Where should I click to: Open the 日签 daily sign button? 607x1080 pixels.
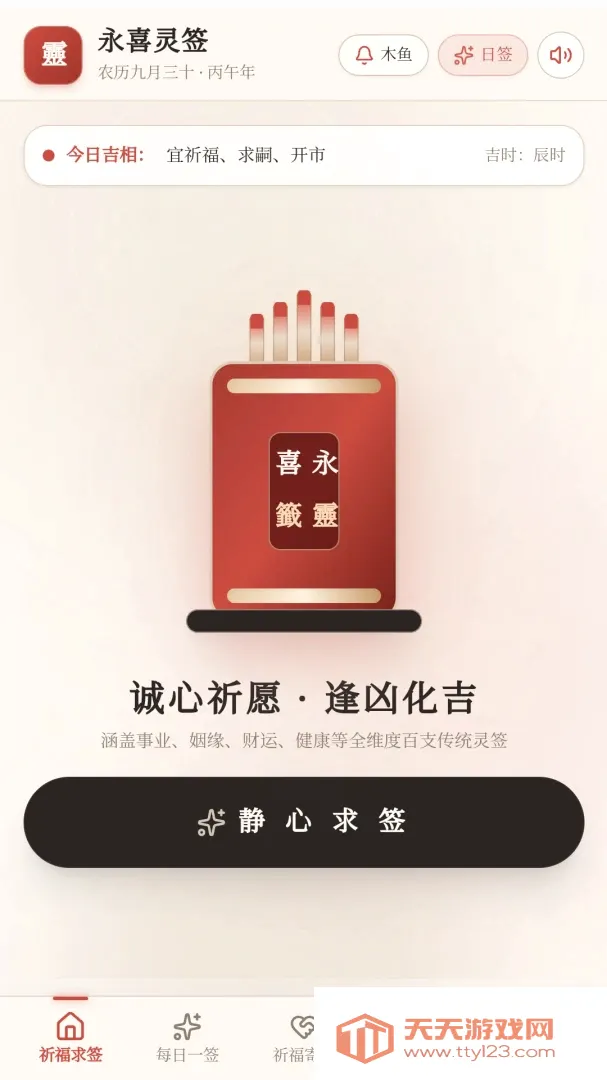click(x=483, y=55)
